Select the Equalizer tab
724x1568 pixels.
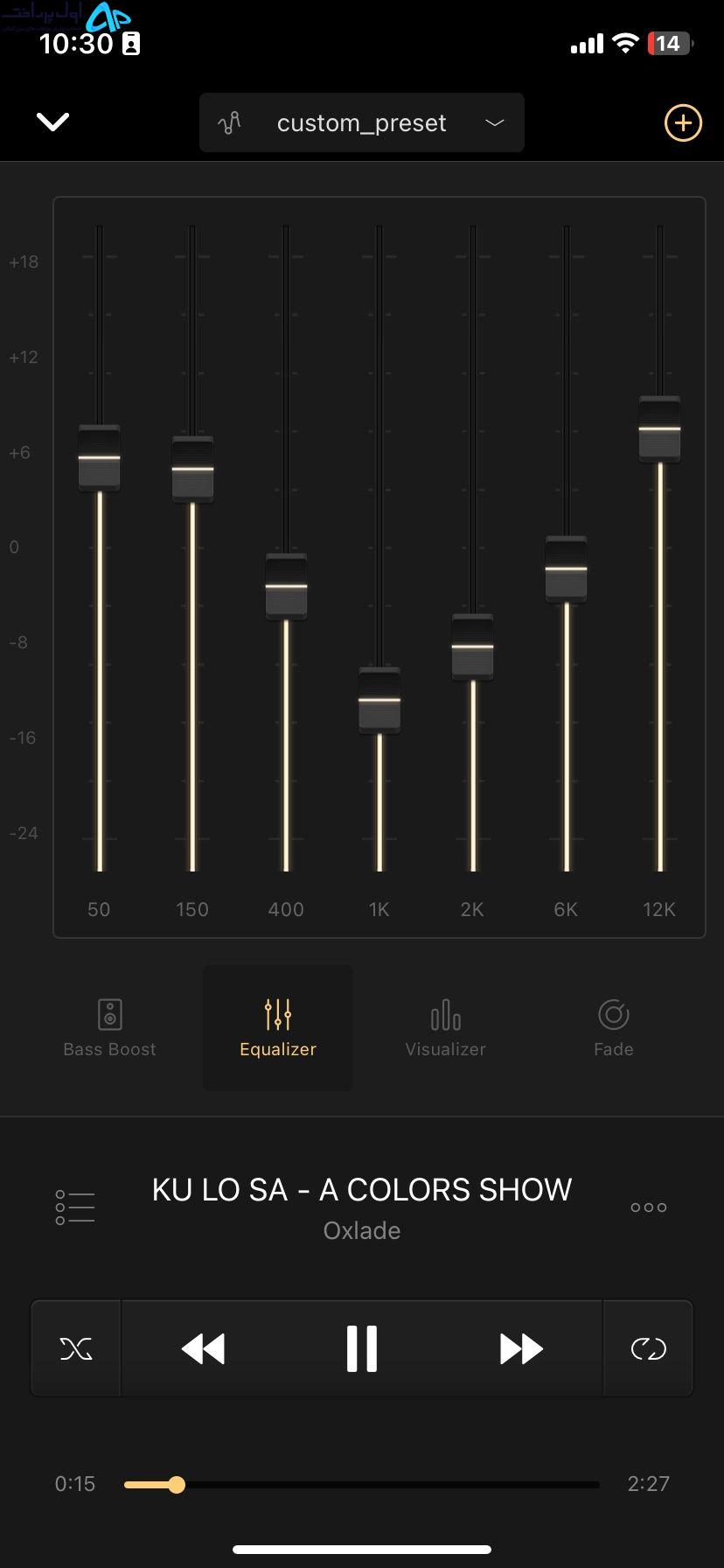coord(278,1028)
